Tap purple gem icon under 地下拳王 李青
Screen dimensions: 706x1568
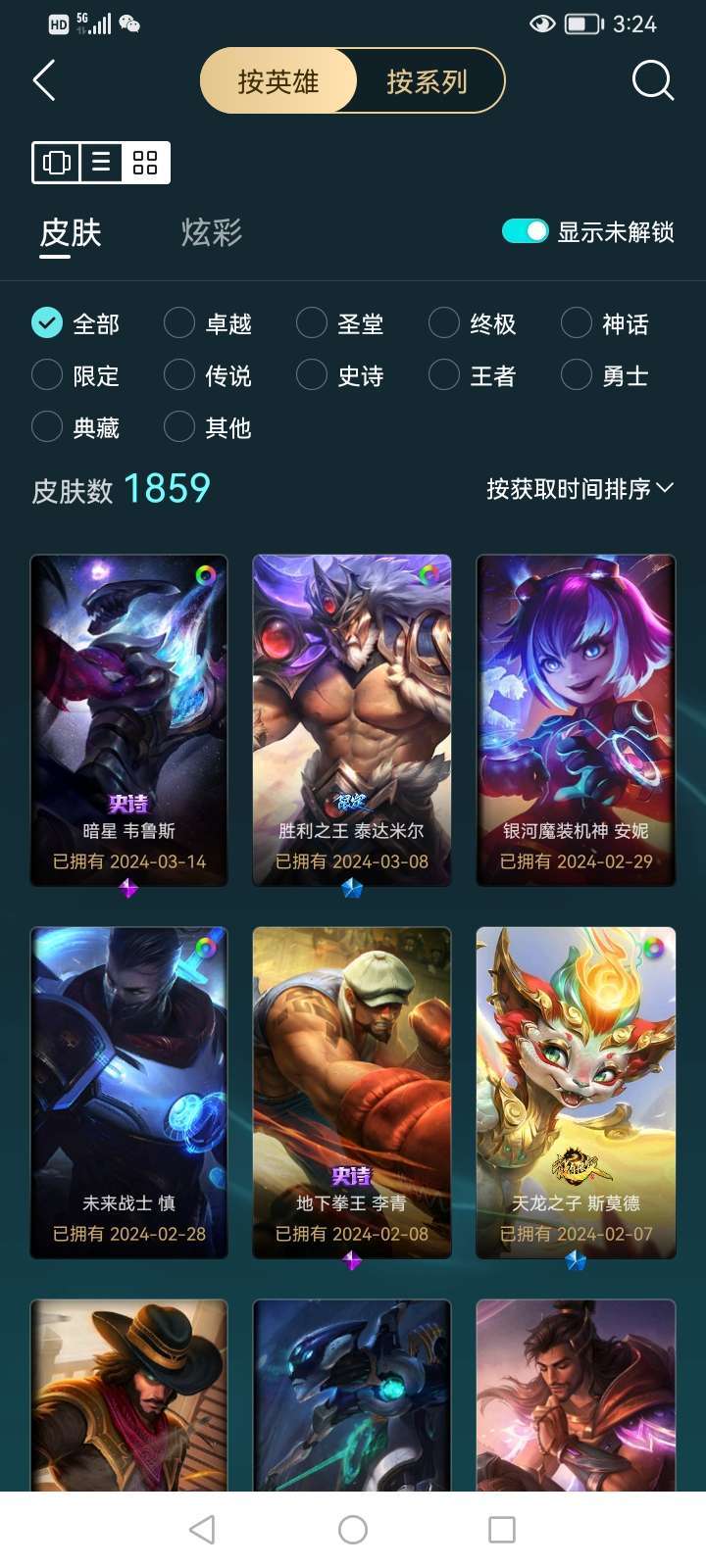point(352,1262)
